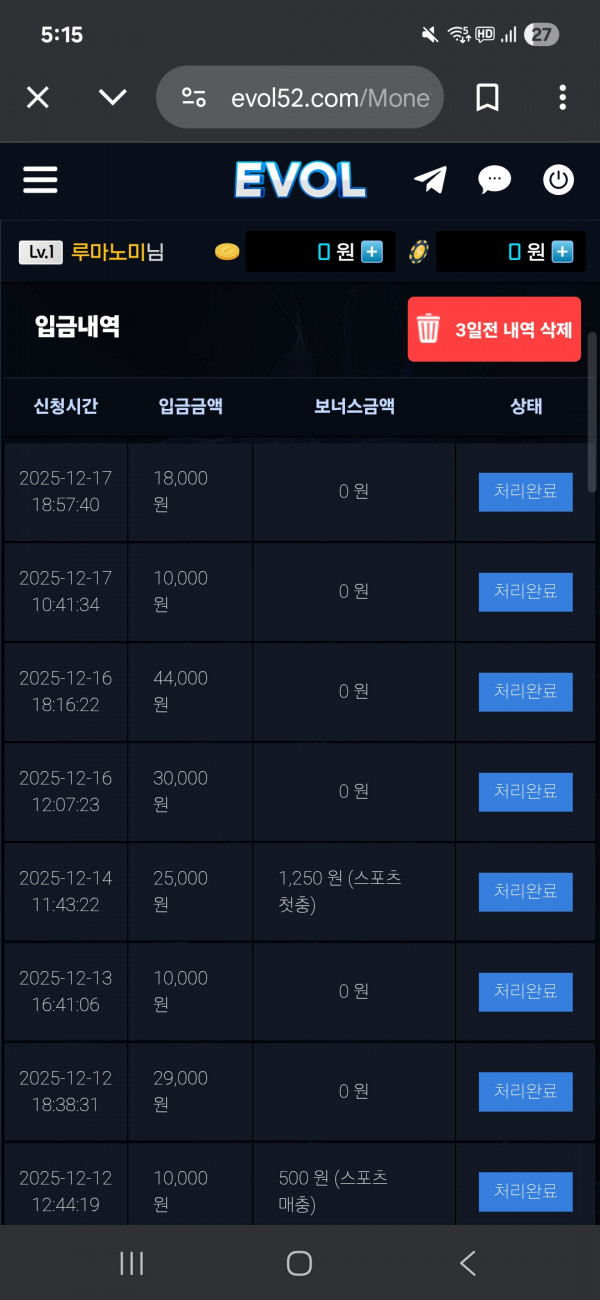Close the browser tab with X
This screenshot has height=1300, width=600.
(x=38, y=97)
